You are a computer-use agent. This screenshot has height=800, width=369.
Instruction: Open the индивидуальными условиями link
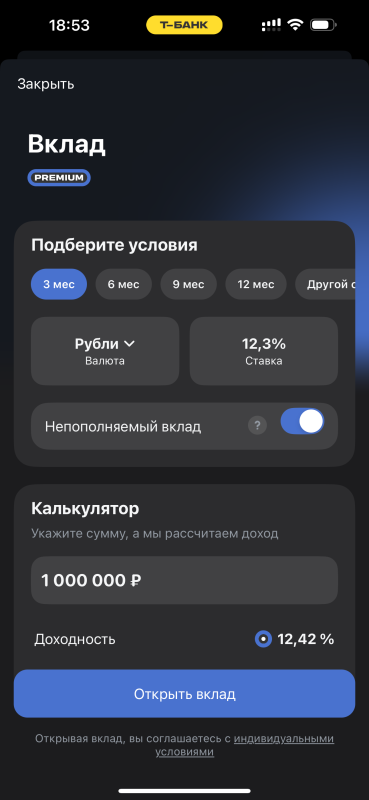click(x=244, y=745)
